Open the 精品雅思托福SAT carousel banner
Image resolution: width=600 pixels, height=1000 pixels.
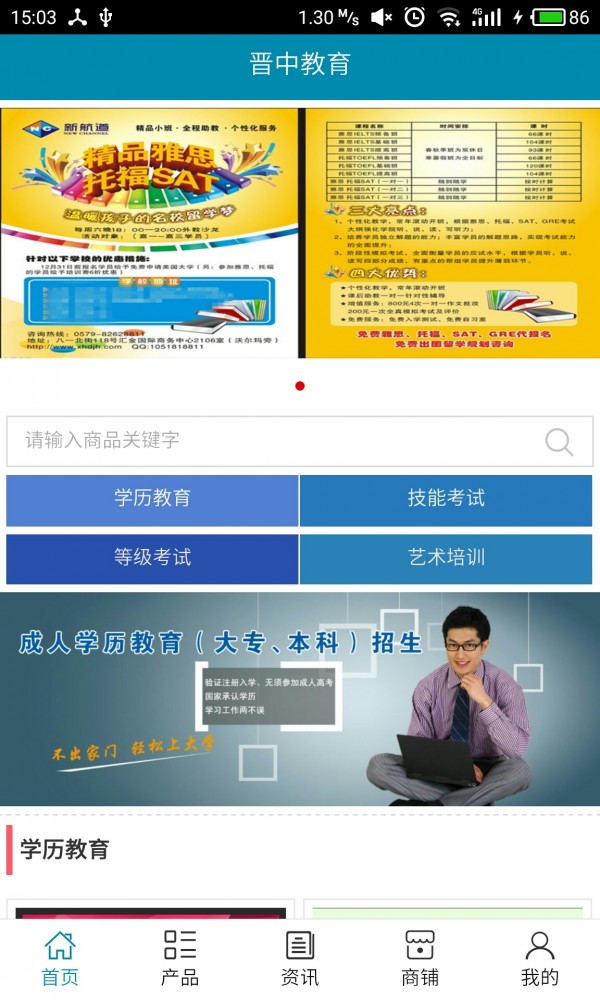point(300,232)
